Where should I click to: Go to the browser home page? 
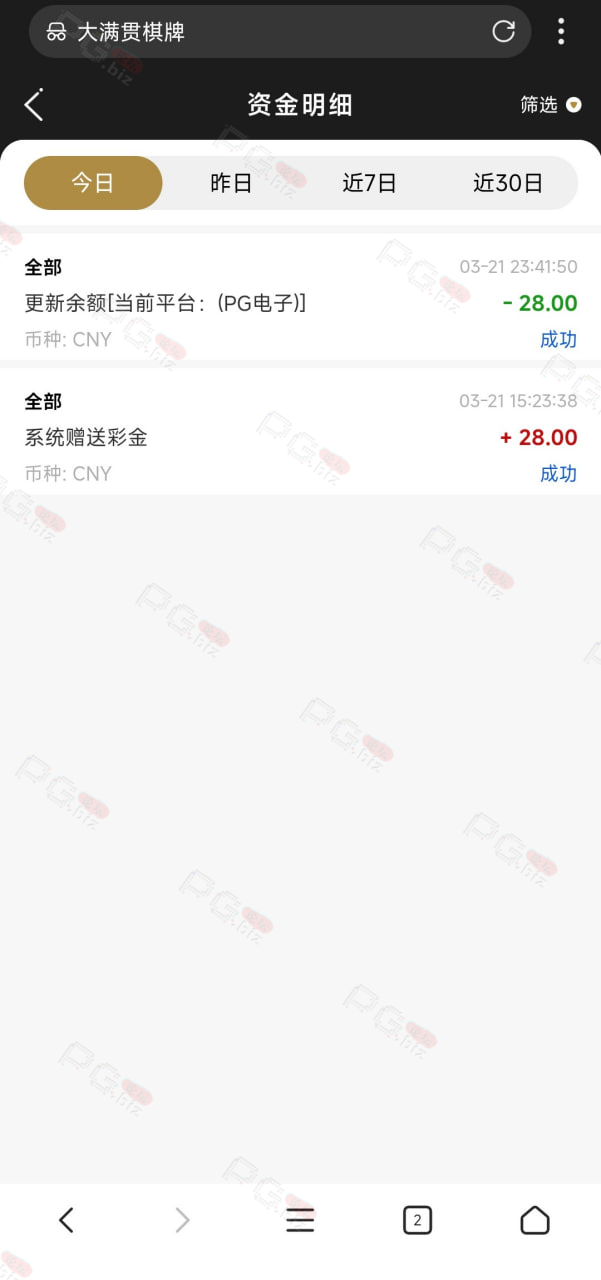pos(535,1220)
